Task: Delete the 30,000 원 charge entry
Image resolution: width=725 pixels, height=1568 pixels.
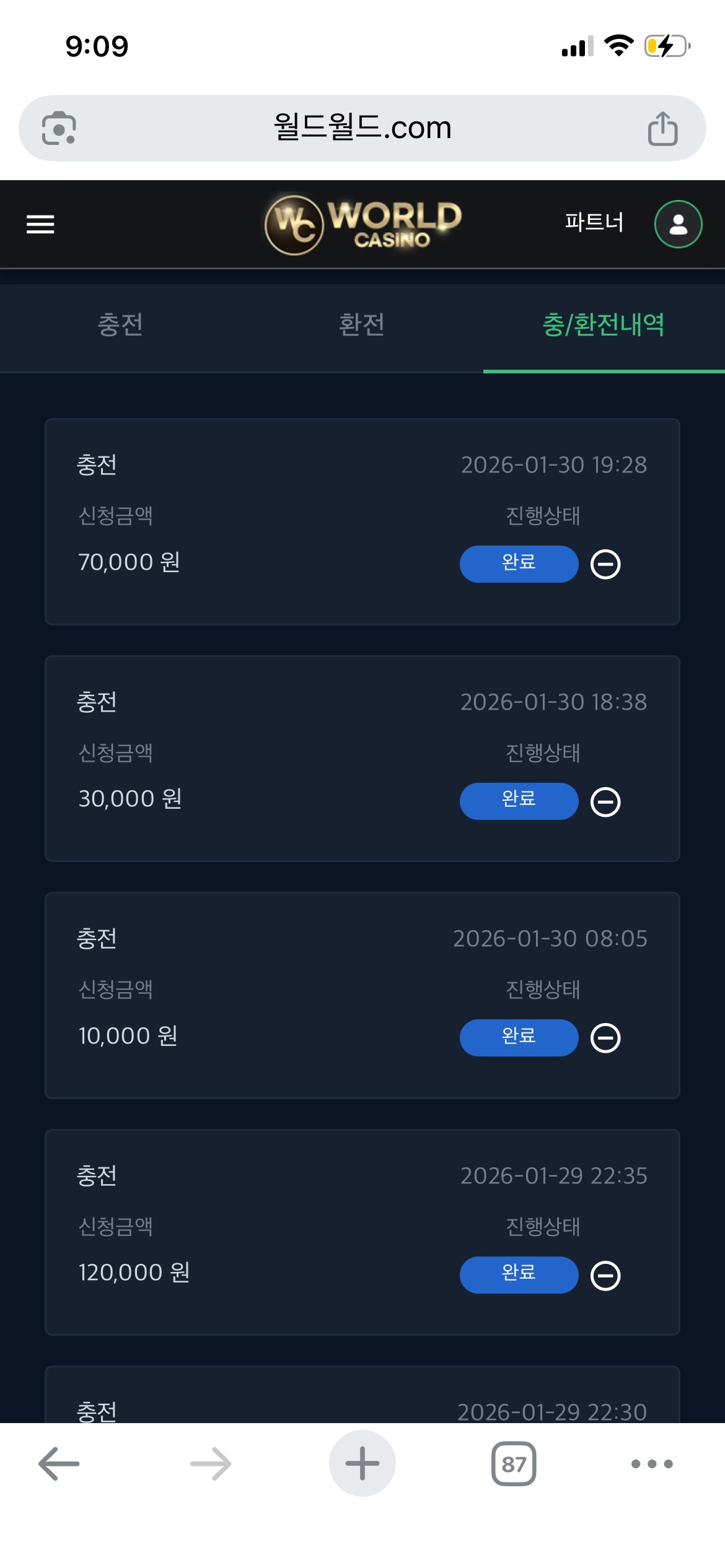Action: pyautogui.click(x=605, y=802)
